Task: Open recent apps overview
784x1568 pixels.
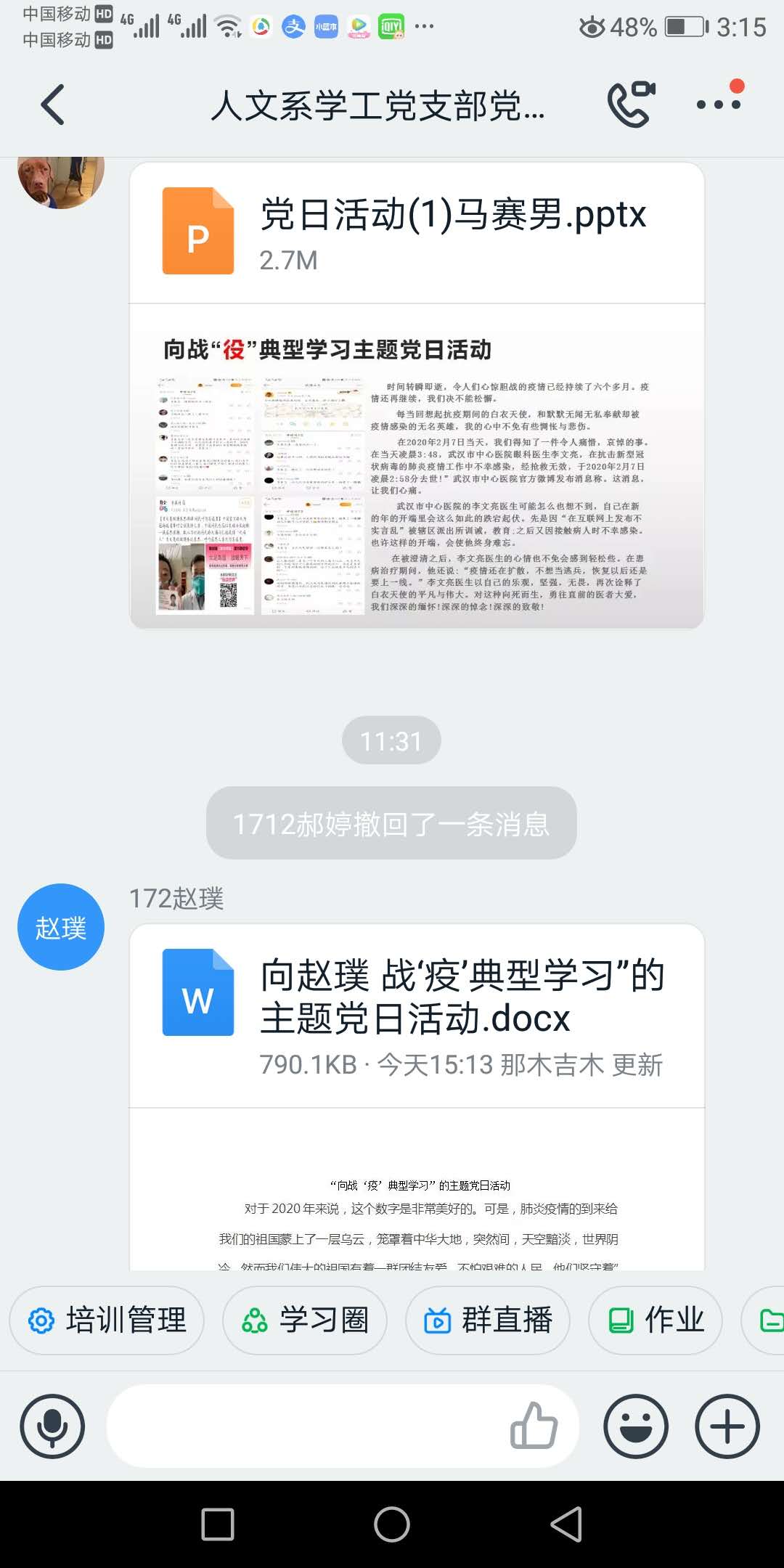Action: [x=218, y=1524]
